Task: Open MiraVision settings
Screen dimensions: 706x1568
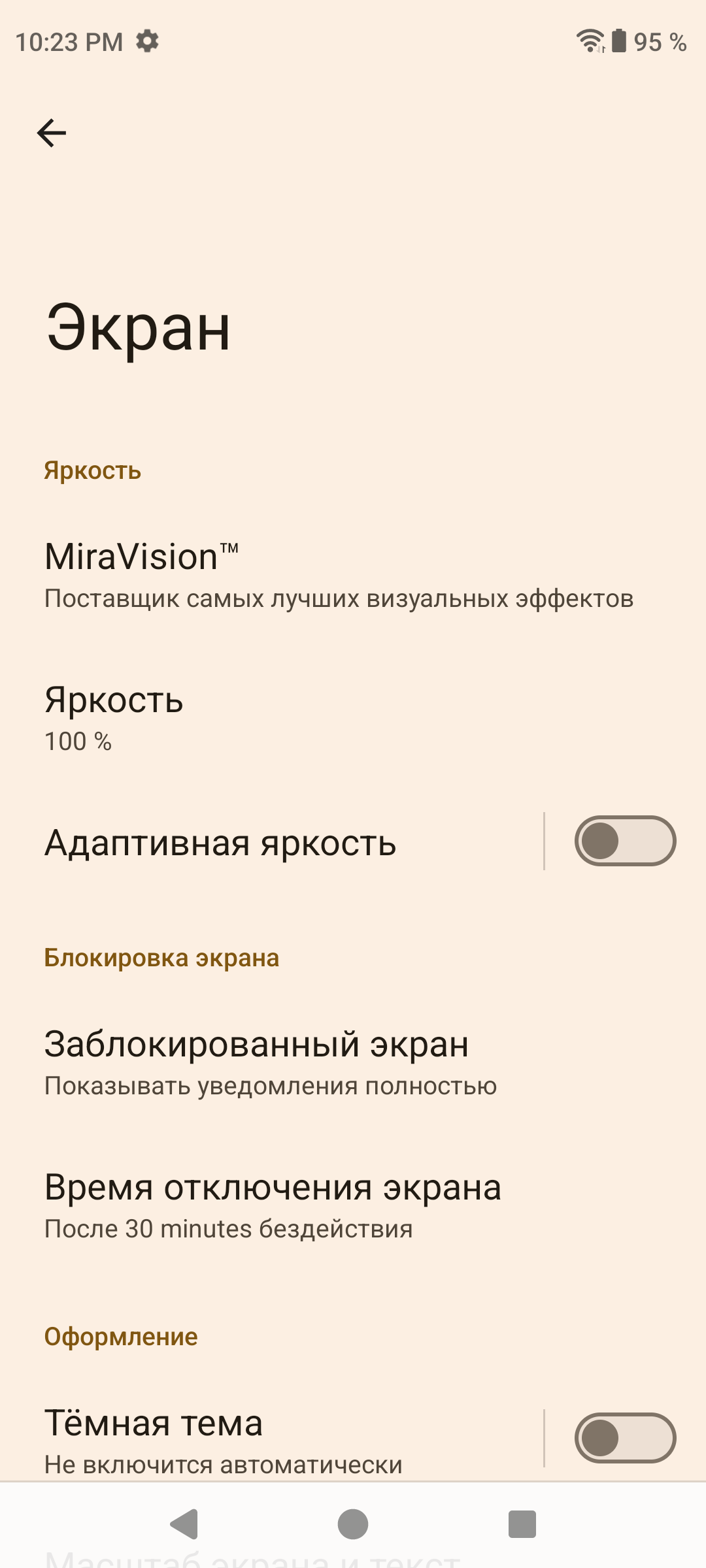Action: pyautogui.click(x=339, y=575)
